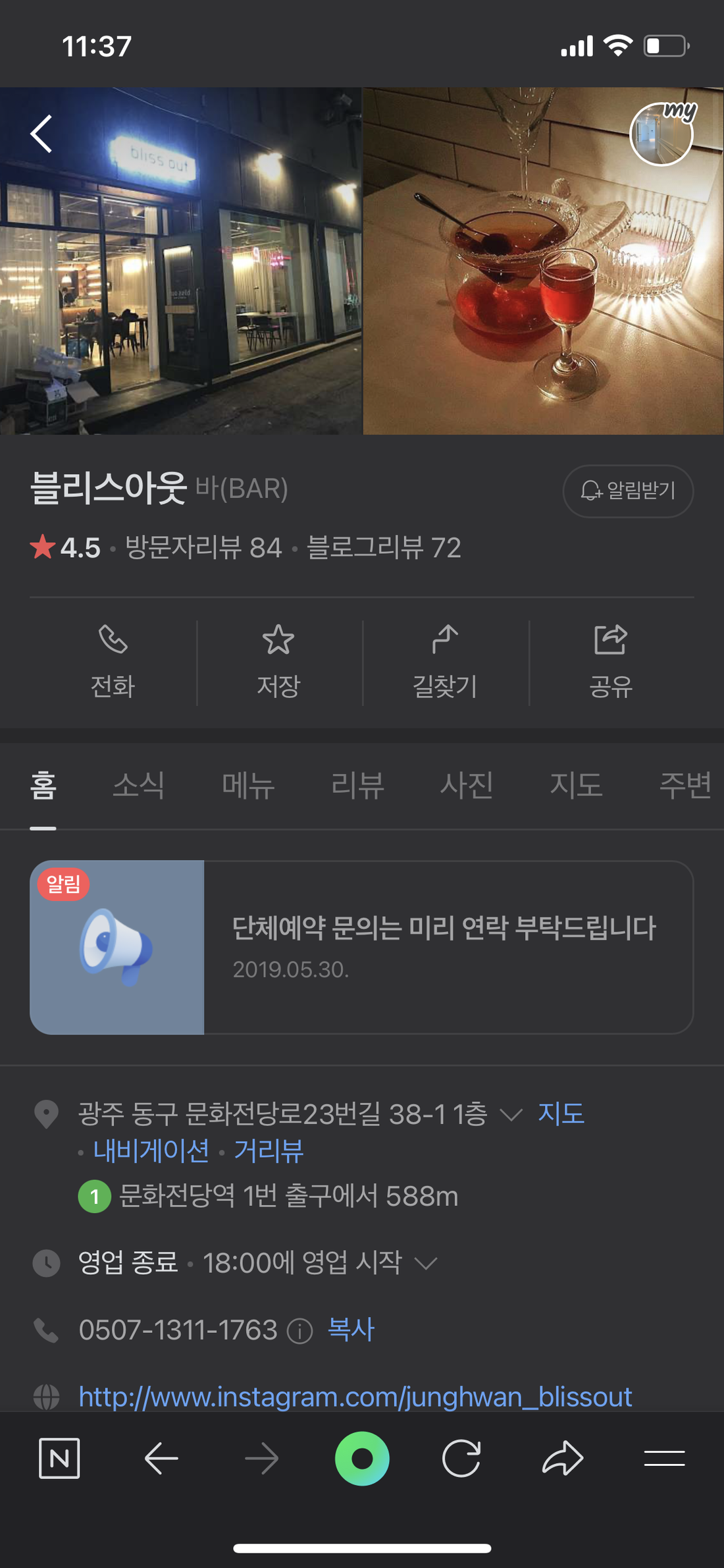This screenshot has height=1568, width=724.
Task: Tap the 알림받기 notification button
Action: pos(628,491)
